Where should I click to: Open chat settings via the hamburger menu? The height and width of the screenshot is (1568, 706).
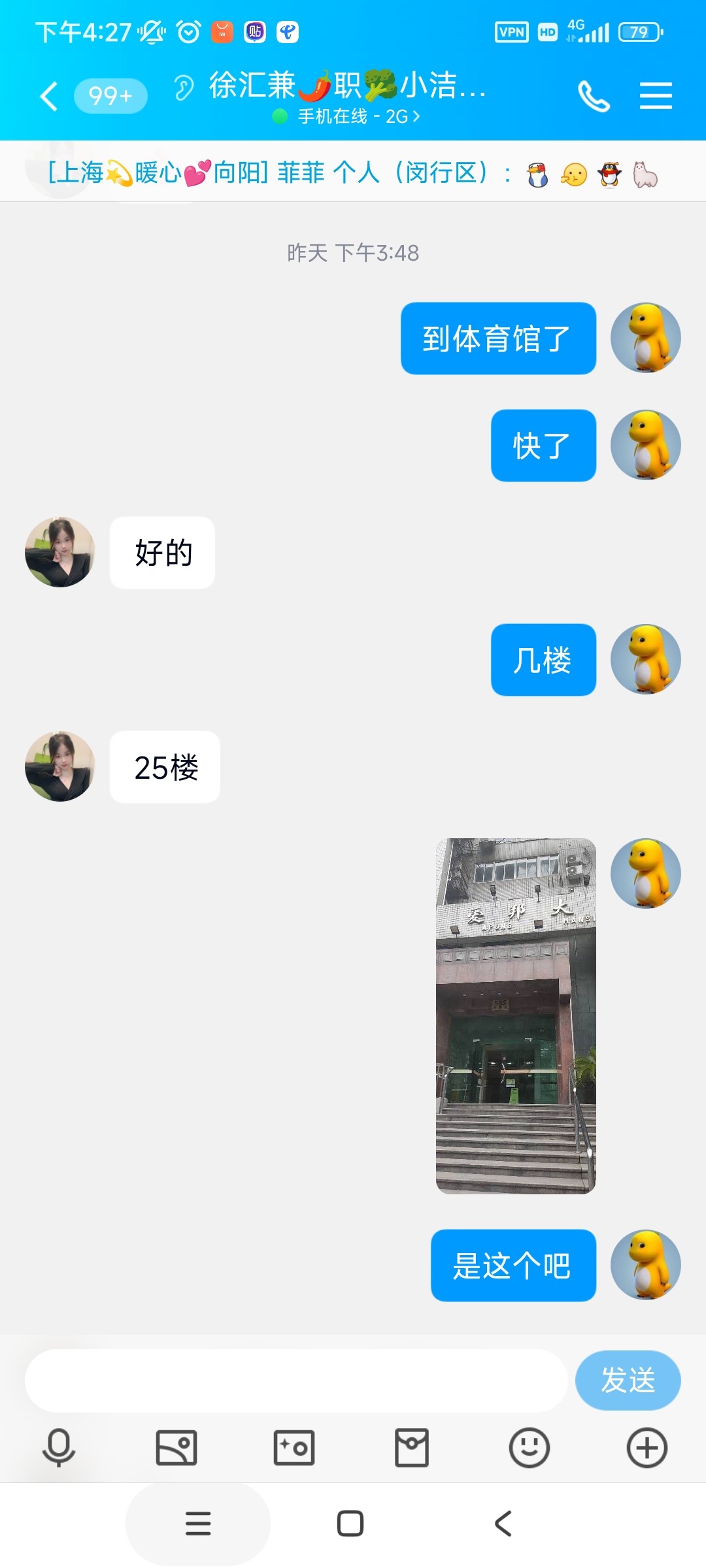pyautogui.click(x=656, y=95)
